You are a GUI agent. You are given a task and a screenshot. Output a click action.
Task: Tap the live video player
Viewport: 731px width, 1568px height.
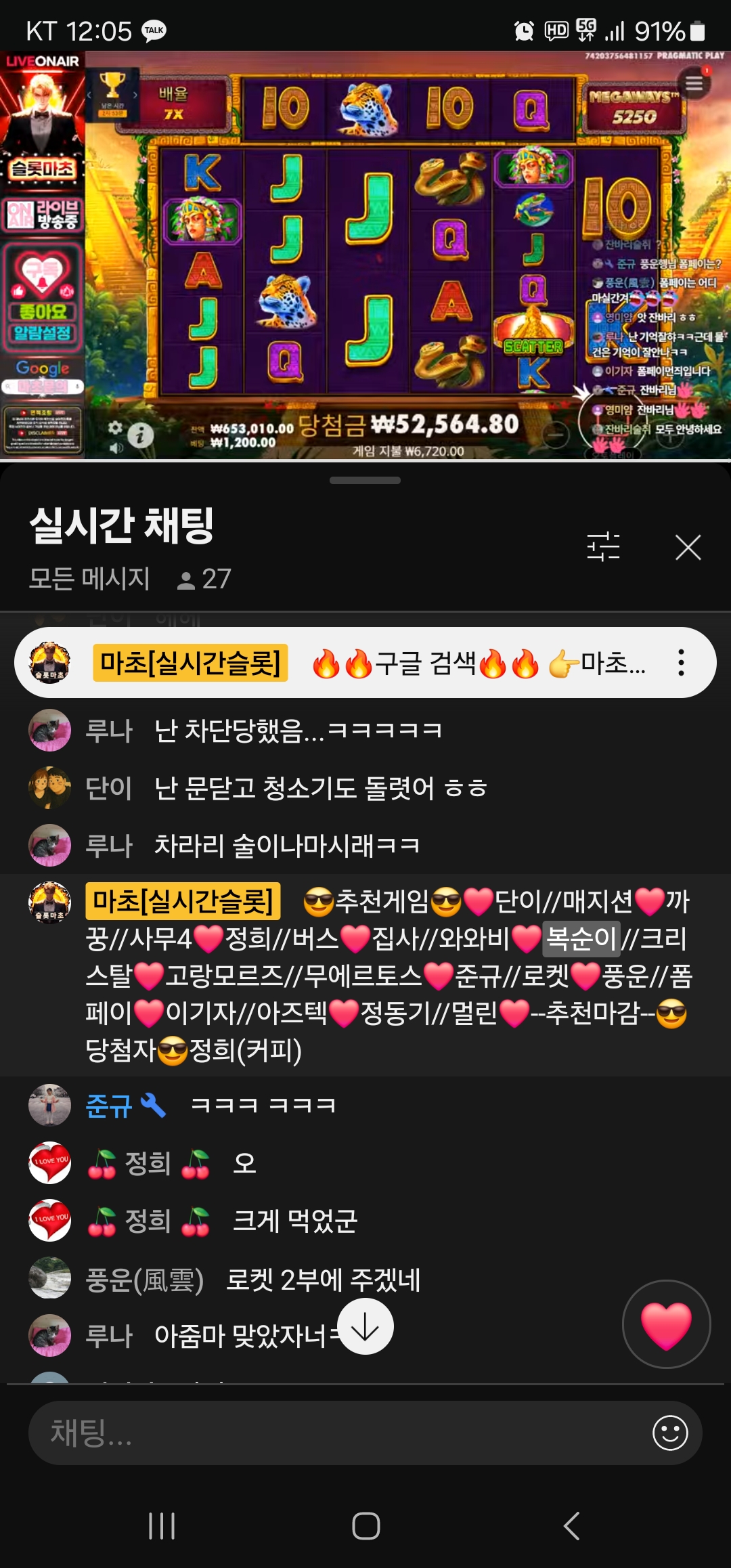(365, 256)
